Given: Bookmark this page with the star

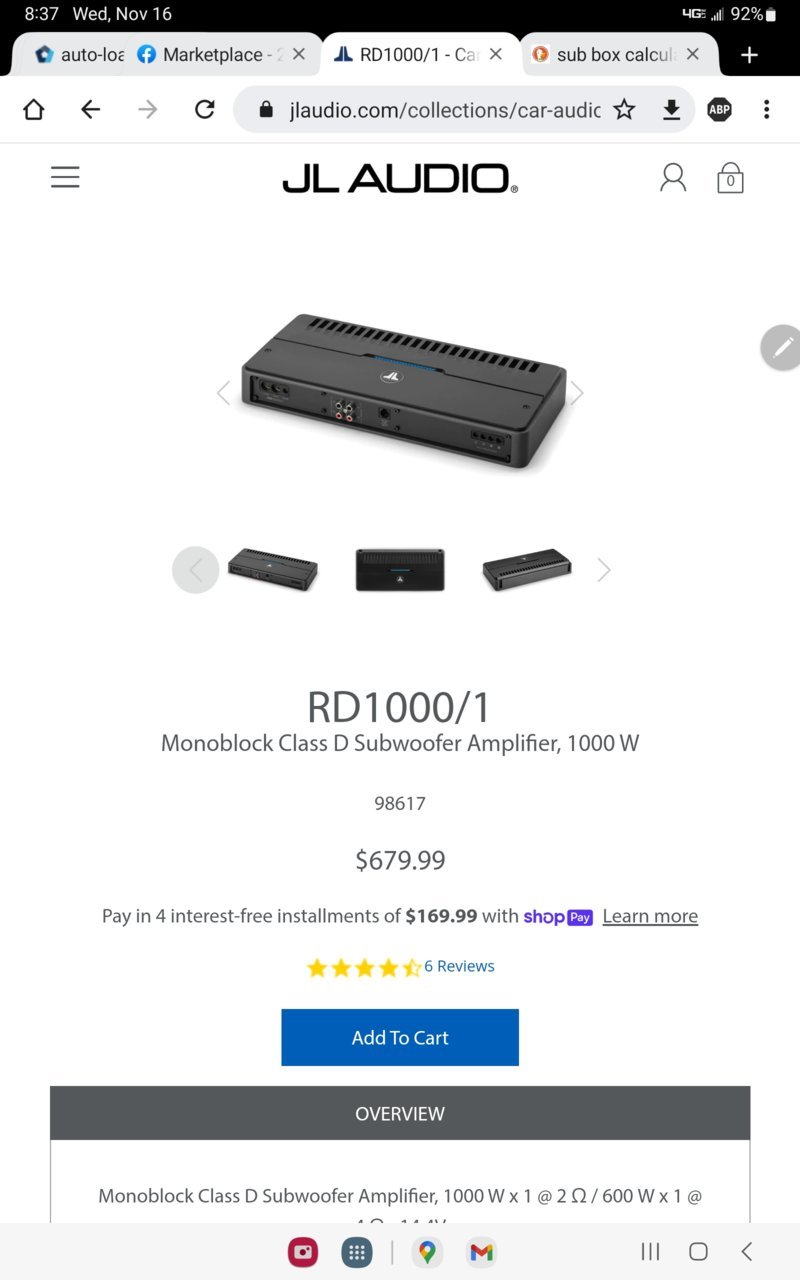Looking at the screenshot, I should click(624, 110).
